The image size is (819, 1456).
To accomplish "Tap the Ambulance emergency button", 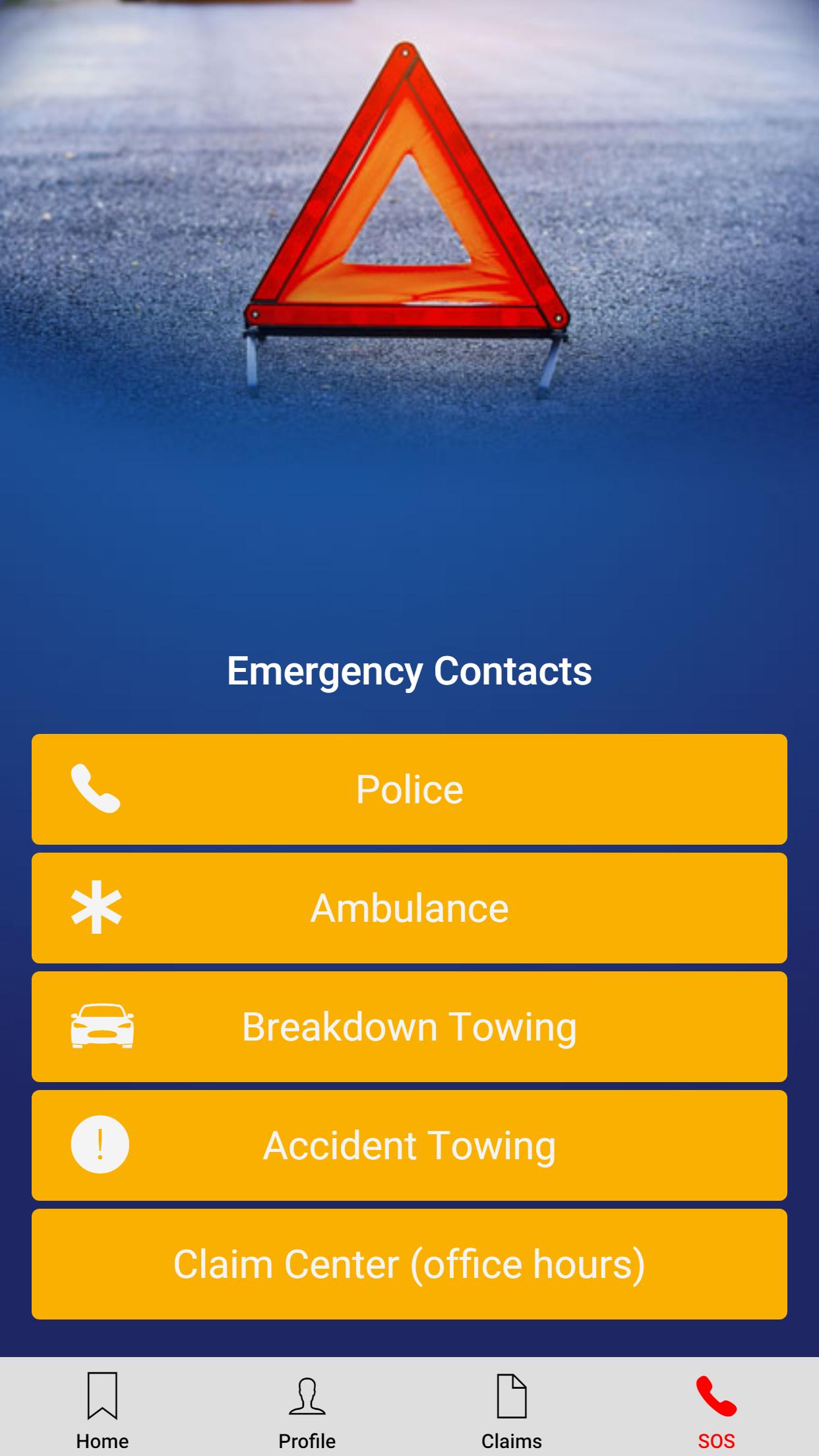I will tap(409, 908).
